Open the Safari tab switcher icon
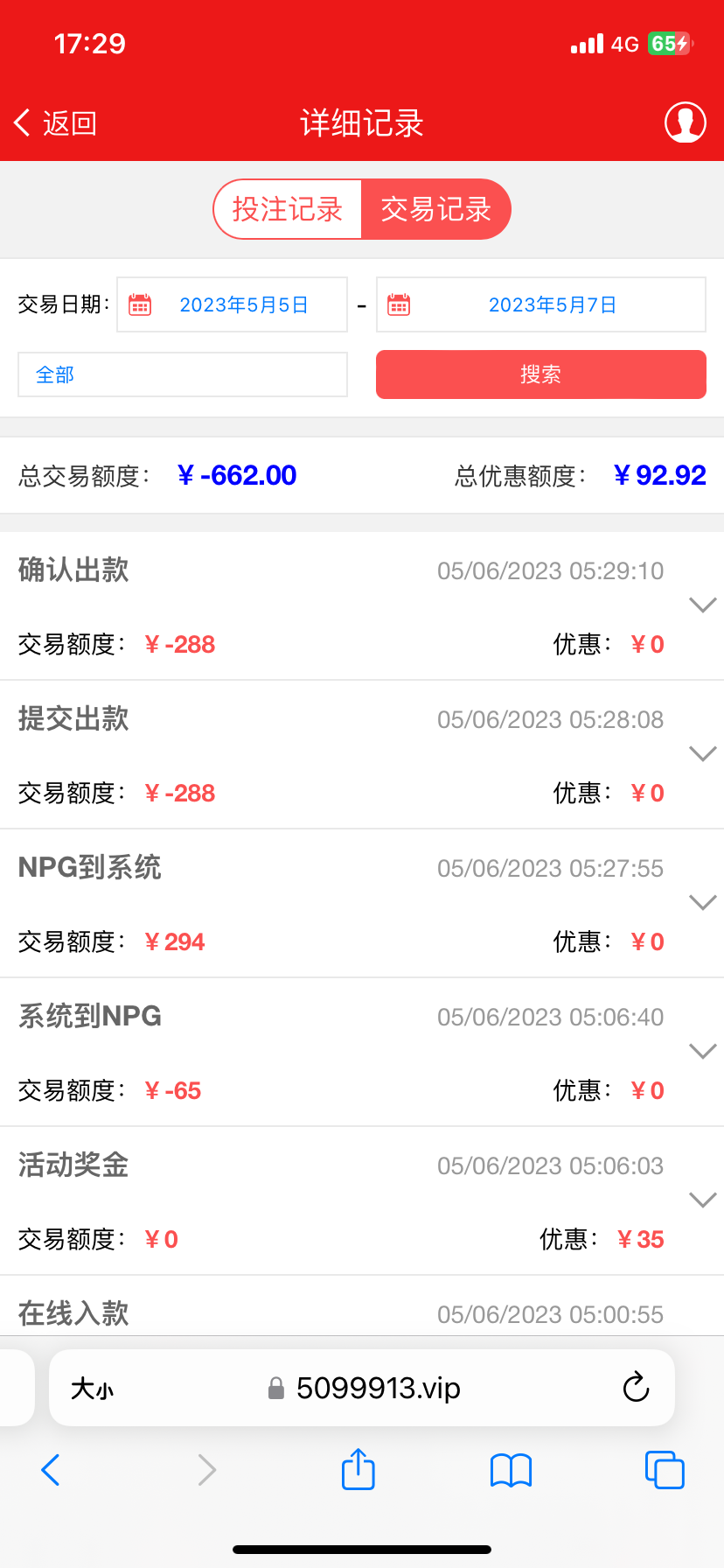This screenshot has height=1568, width=724. pyautogui.click(x=665, y=1470)
